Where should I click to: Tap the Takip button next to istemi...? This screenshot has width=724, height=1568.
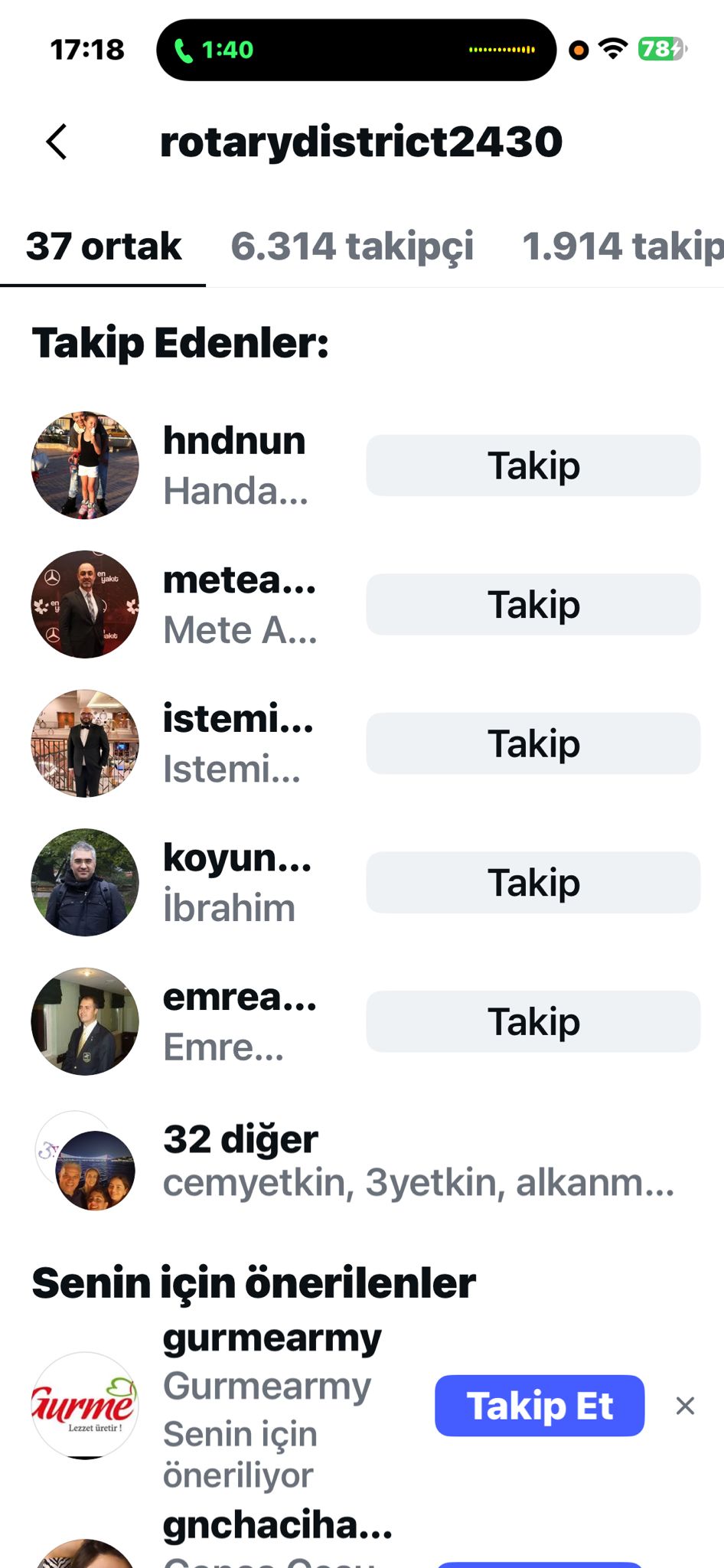click(x=533, y=743)
